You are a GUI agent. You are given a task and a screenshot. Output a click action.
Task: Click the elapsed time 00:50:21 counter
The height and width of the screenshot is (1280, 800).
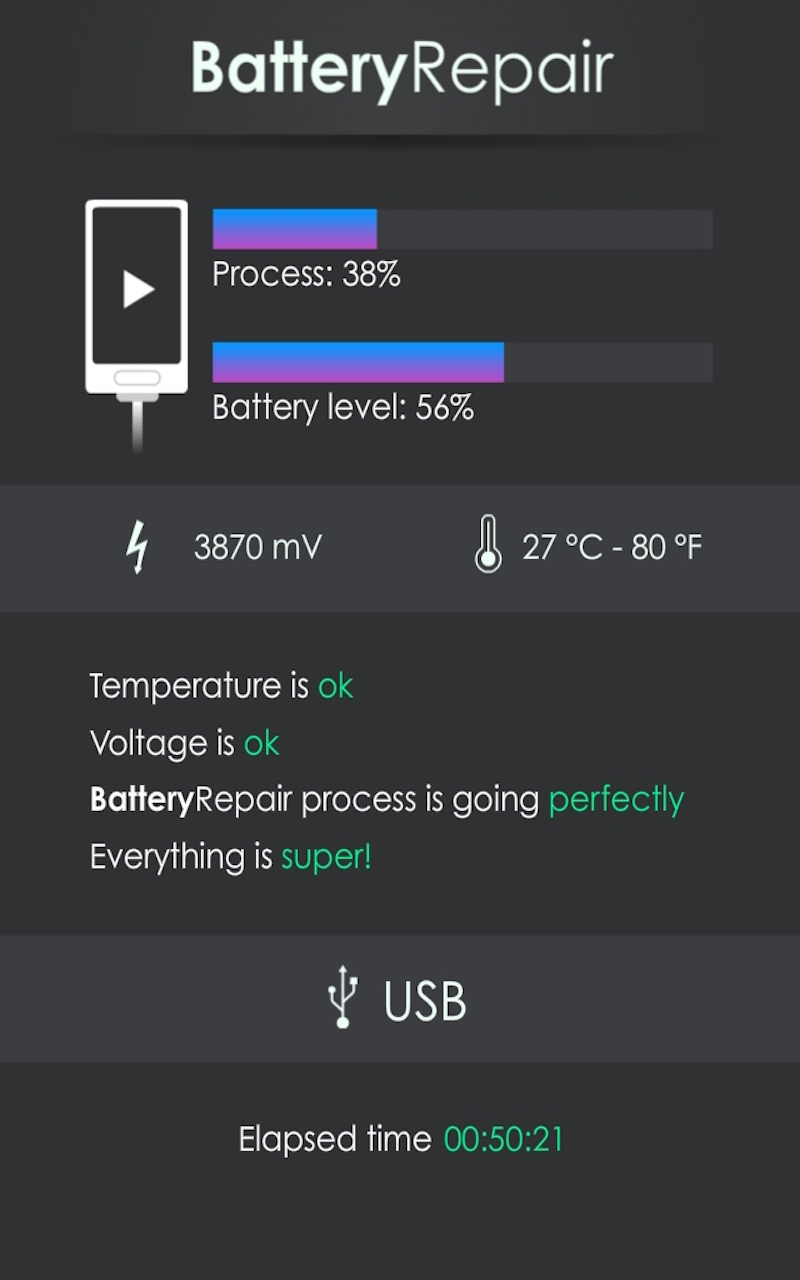(503, 1138)
